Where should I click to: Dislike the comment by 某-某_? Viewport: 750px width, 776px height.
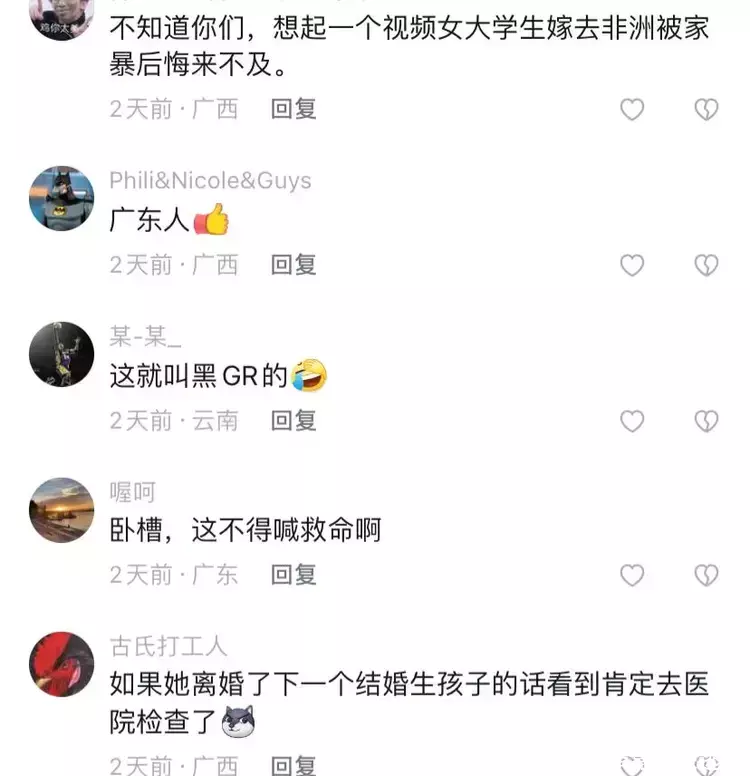[x=706, y=421]
